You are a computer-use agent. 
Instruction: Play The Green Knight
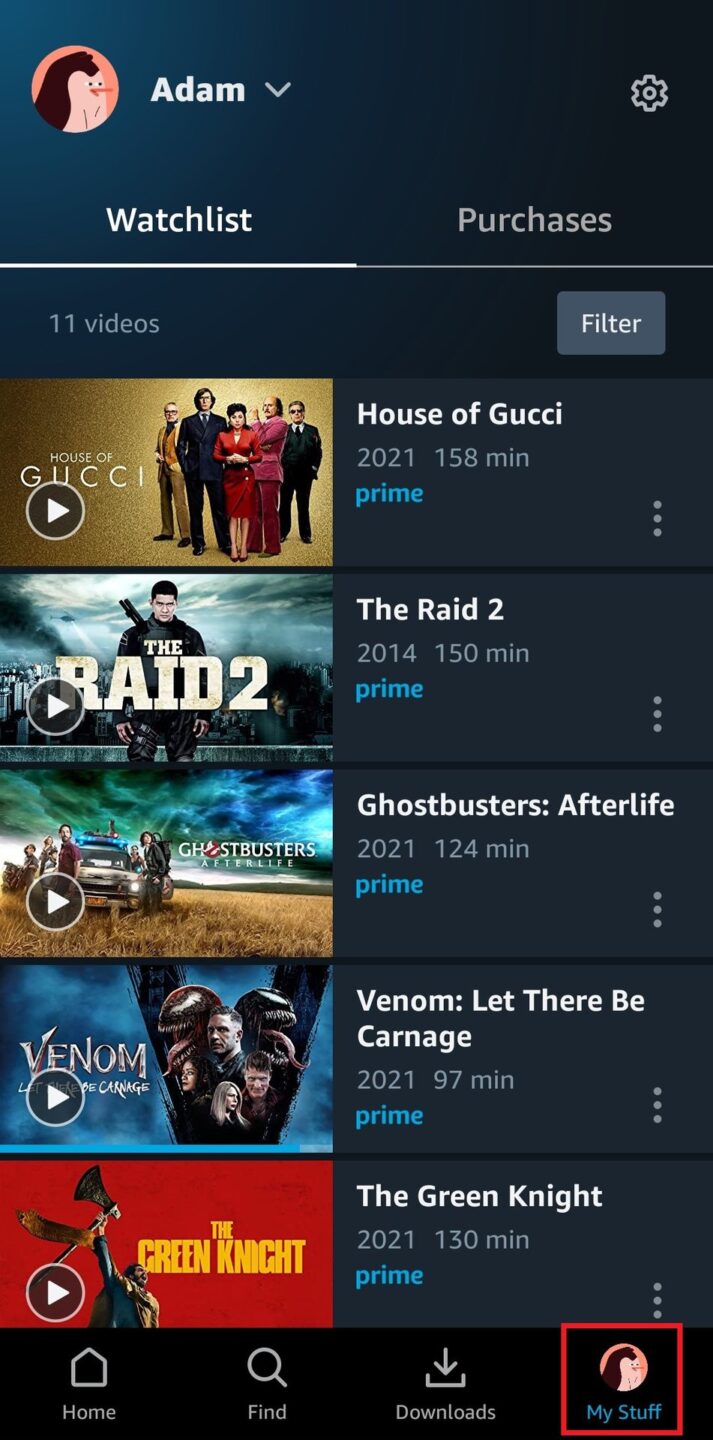pos(55,1292)
